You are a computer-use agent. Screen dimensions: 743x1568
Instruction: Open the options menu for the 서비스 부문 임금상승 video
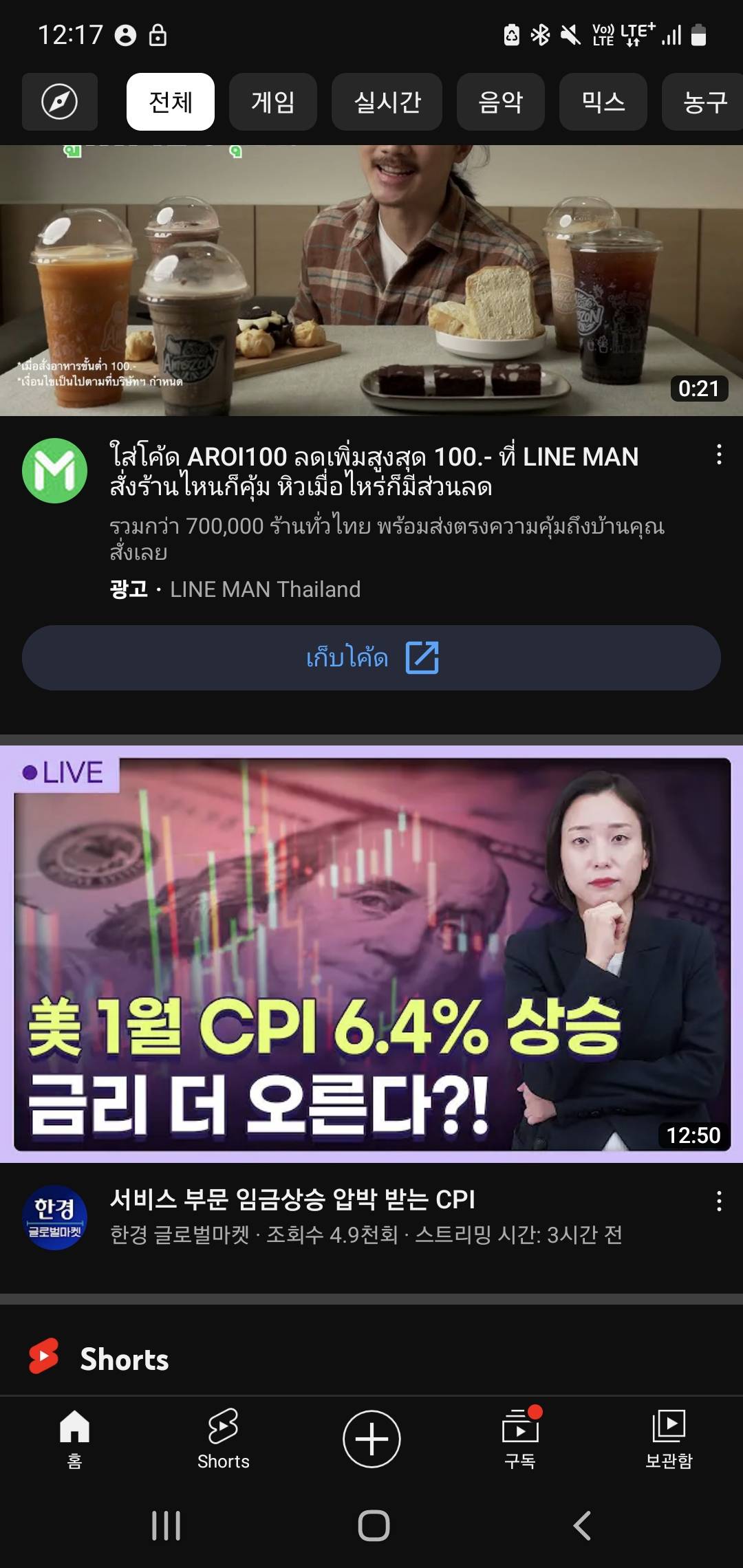point(719,1201)
